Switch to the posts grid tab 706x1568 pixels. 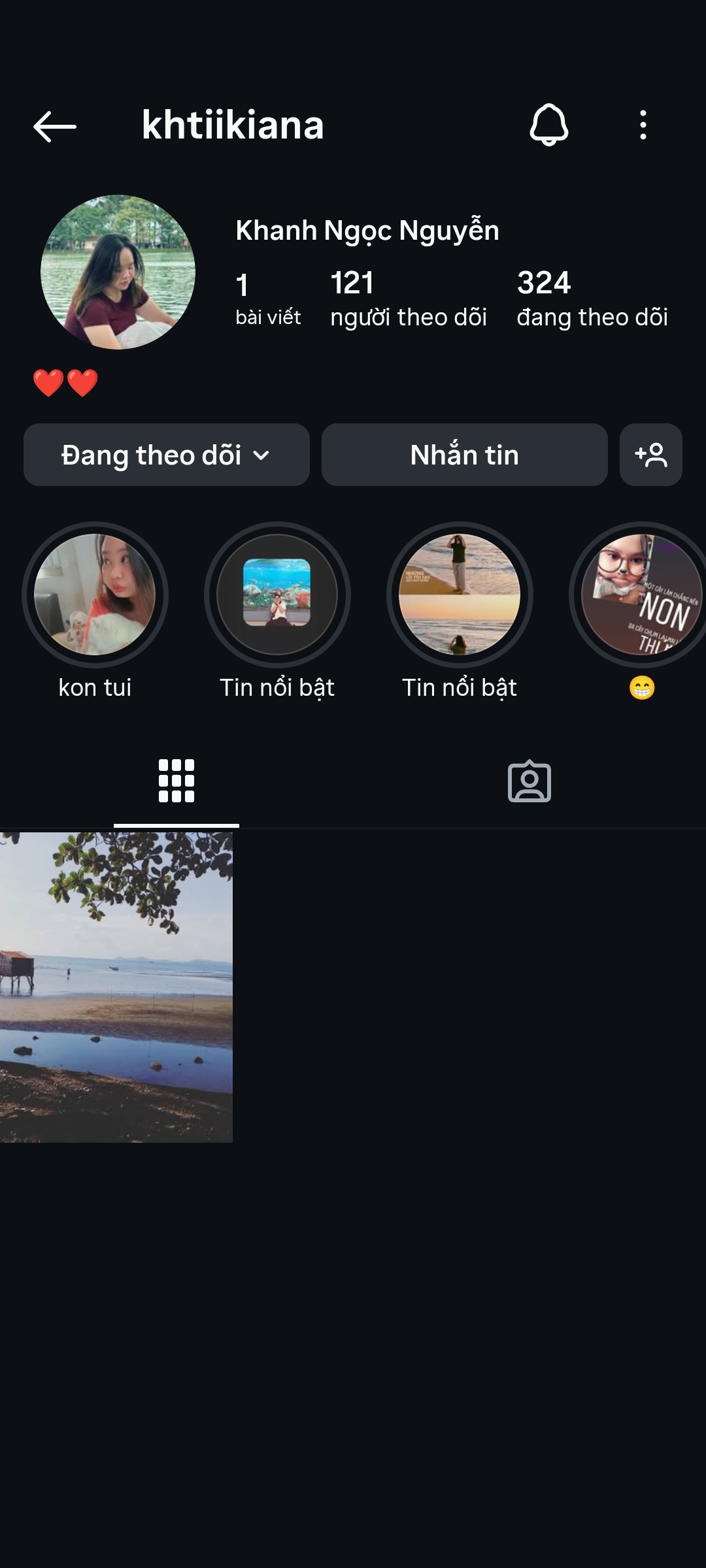click(176, 781)
